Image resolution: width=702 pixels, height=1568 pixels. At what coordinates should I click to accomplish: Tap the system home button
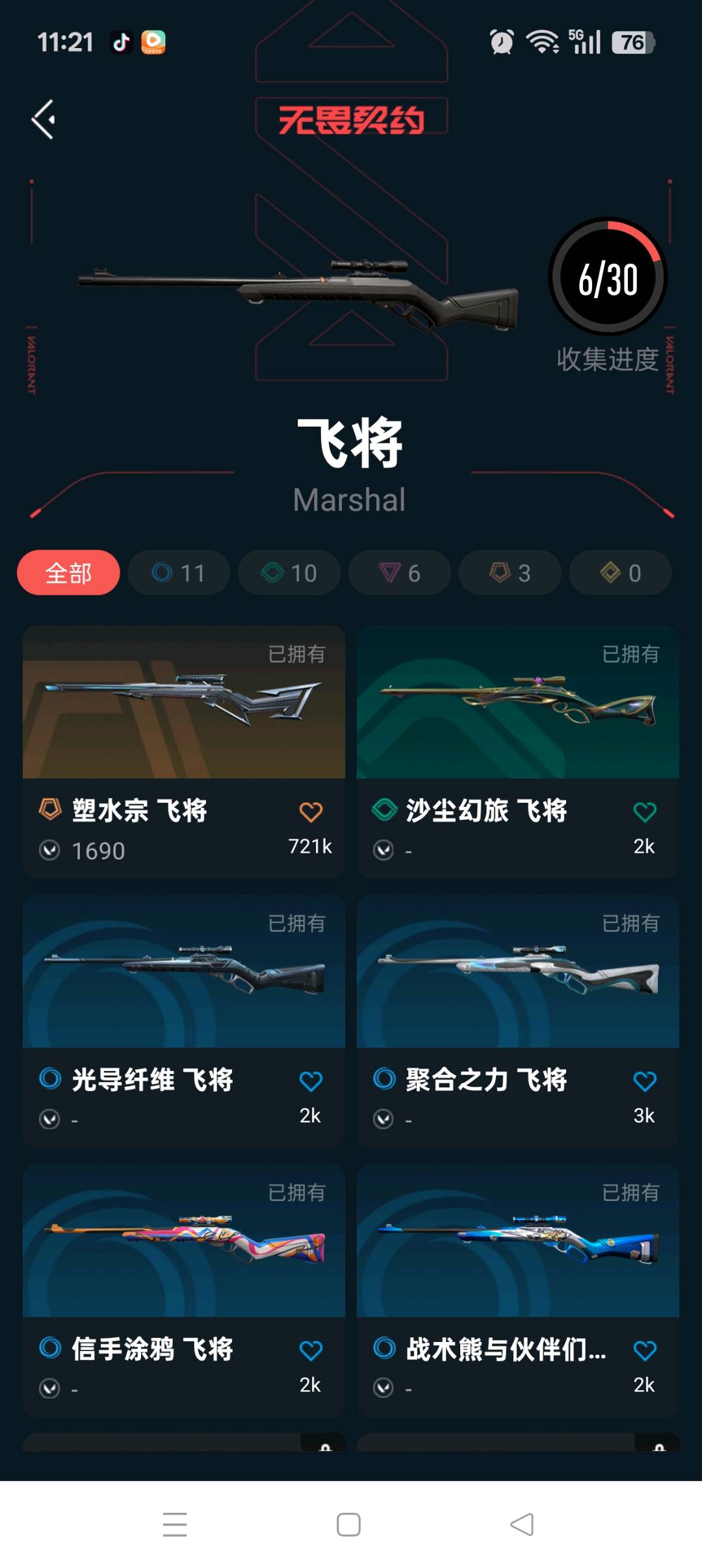point(349,1524)
